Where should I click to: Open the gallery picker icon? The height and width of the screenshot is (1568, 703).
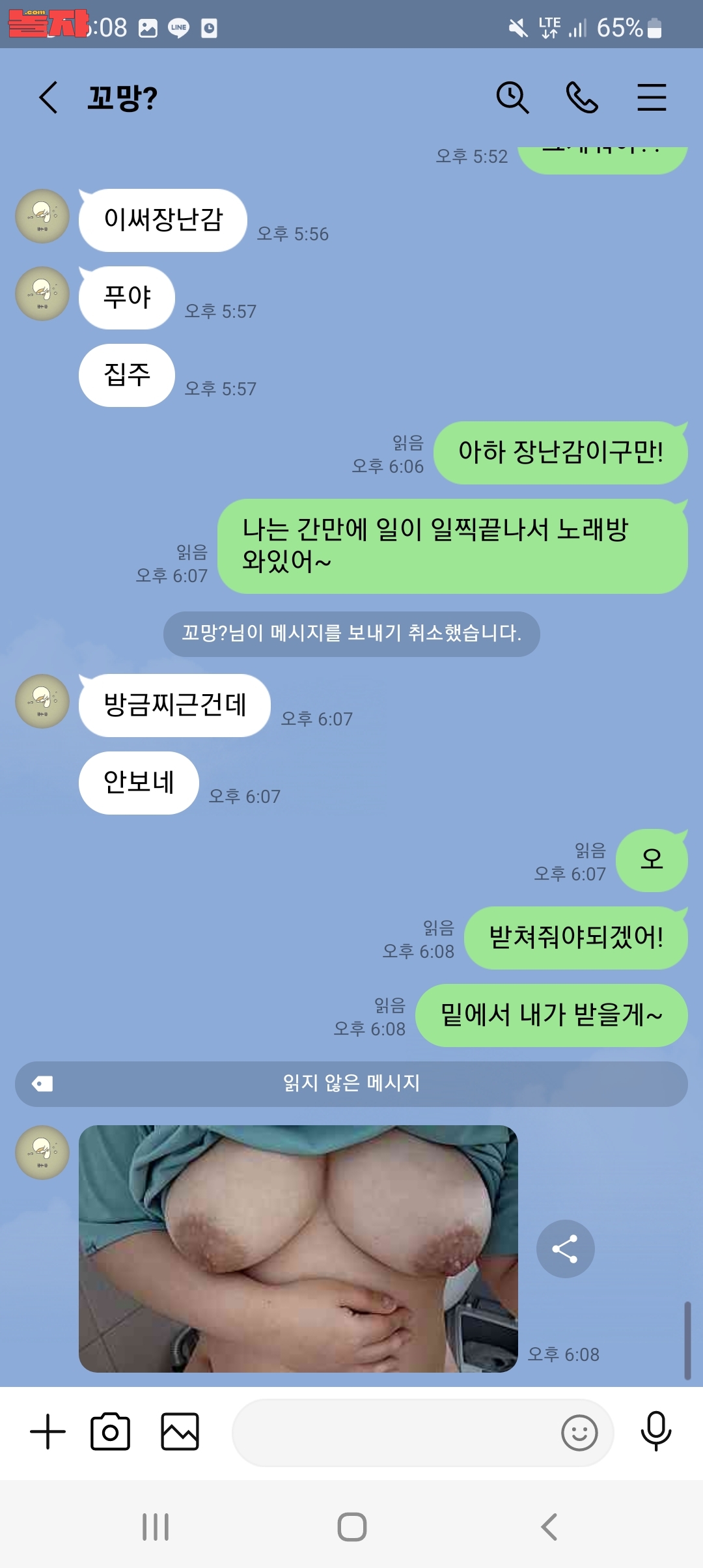[180, 1432]
